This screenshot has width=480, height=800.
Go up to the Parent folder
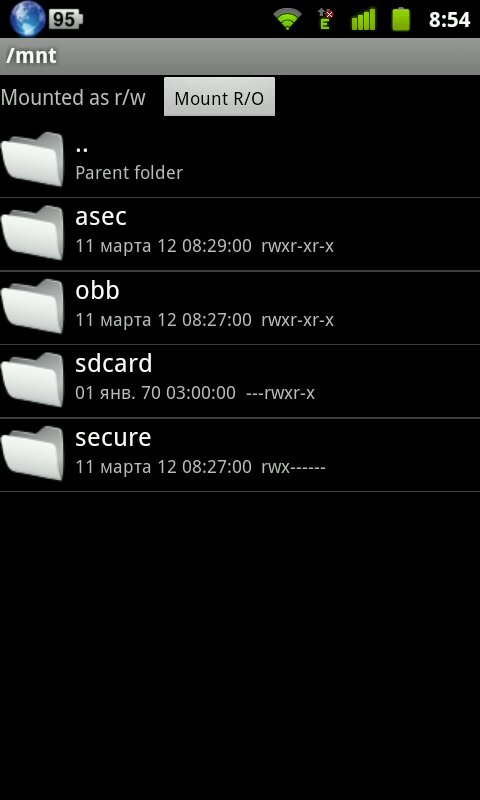tap(240, 160)
